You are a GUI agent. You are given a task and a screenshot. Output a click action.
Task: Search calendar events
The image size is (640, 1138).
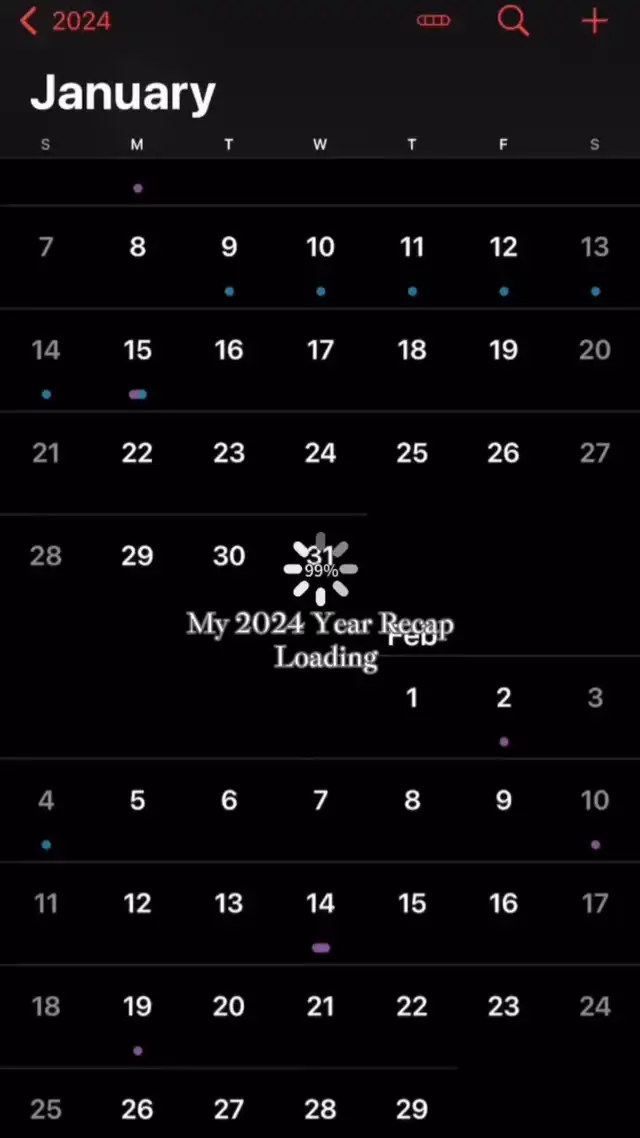513,21
